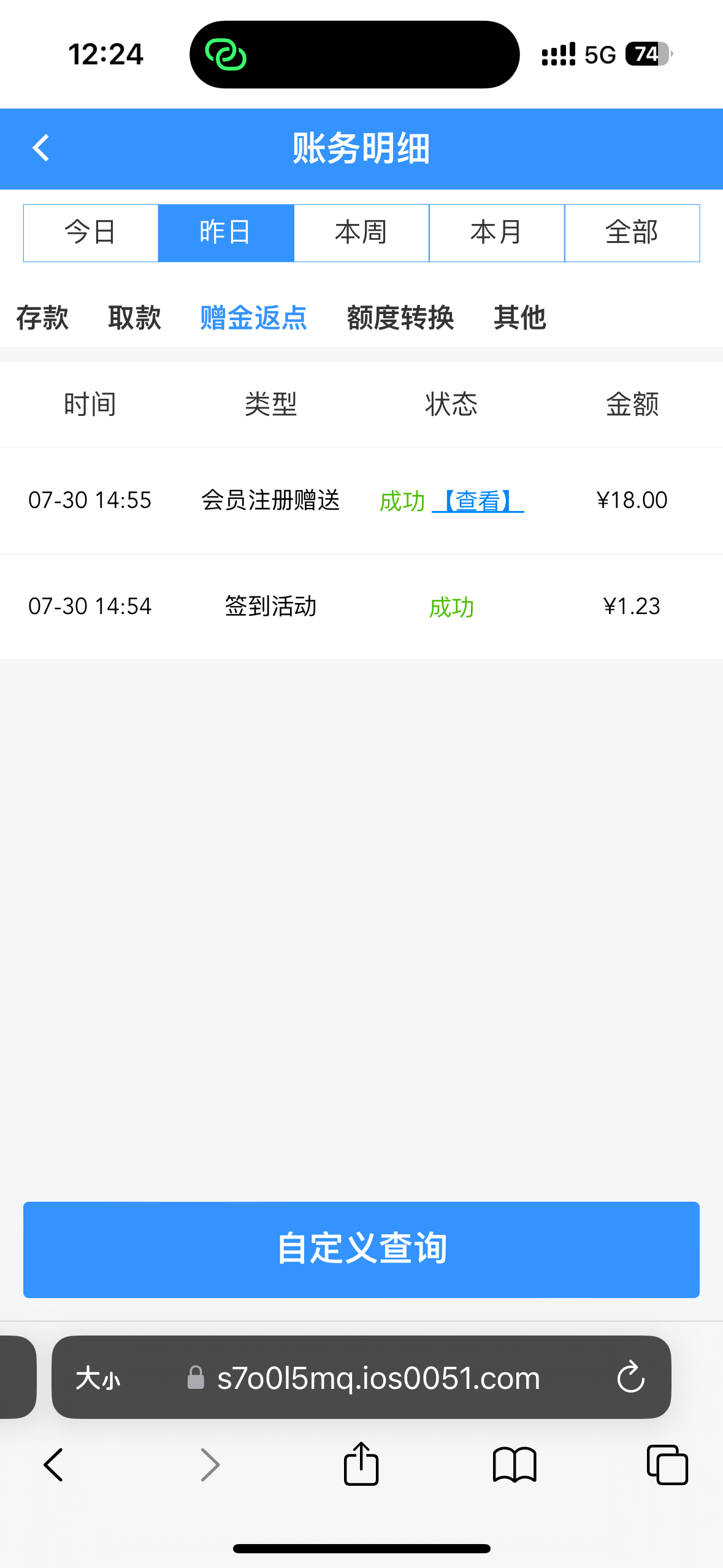
Task: Expand details via 【查看】 link
Action: 478,501
